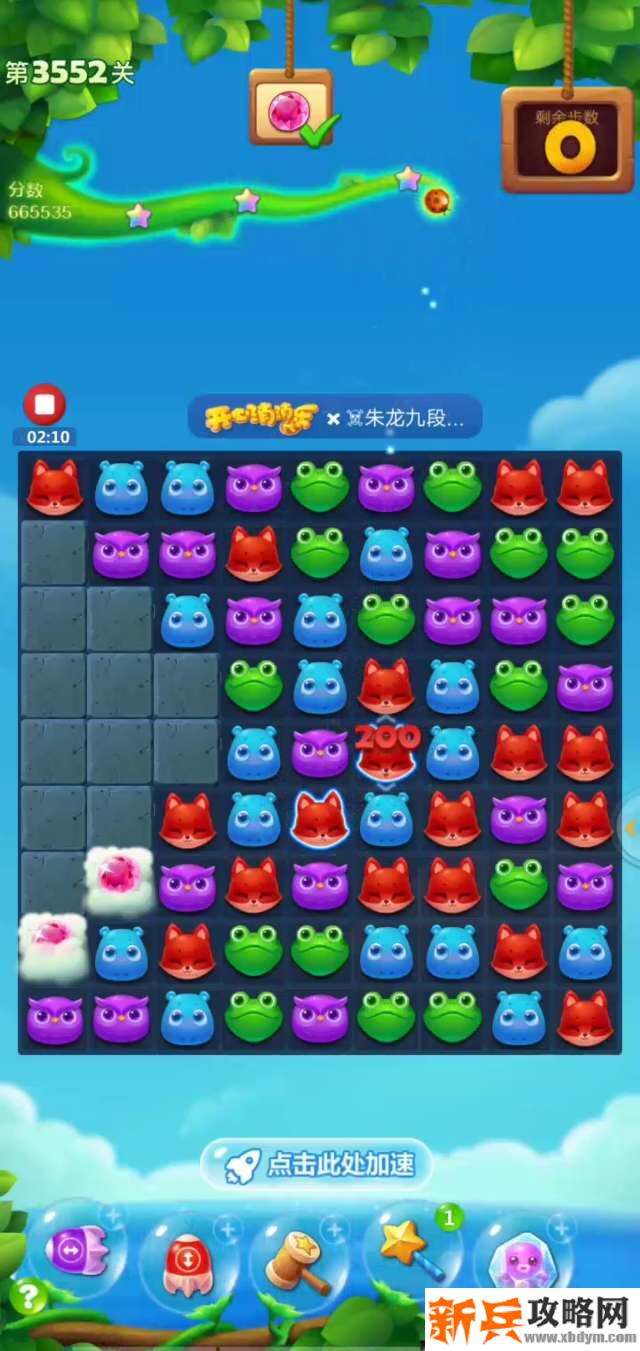Select the purple octopus booster
640x1351 pixels.
pyautogui.click(x=520, y=1258)
